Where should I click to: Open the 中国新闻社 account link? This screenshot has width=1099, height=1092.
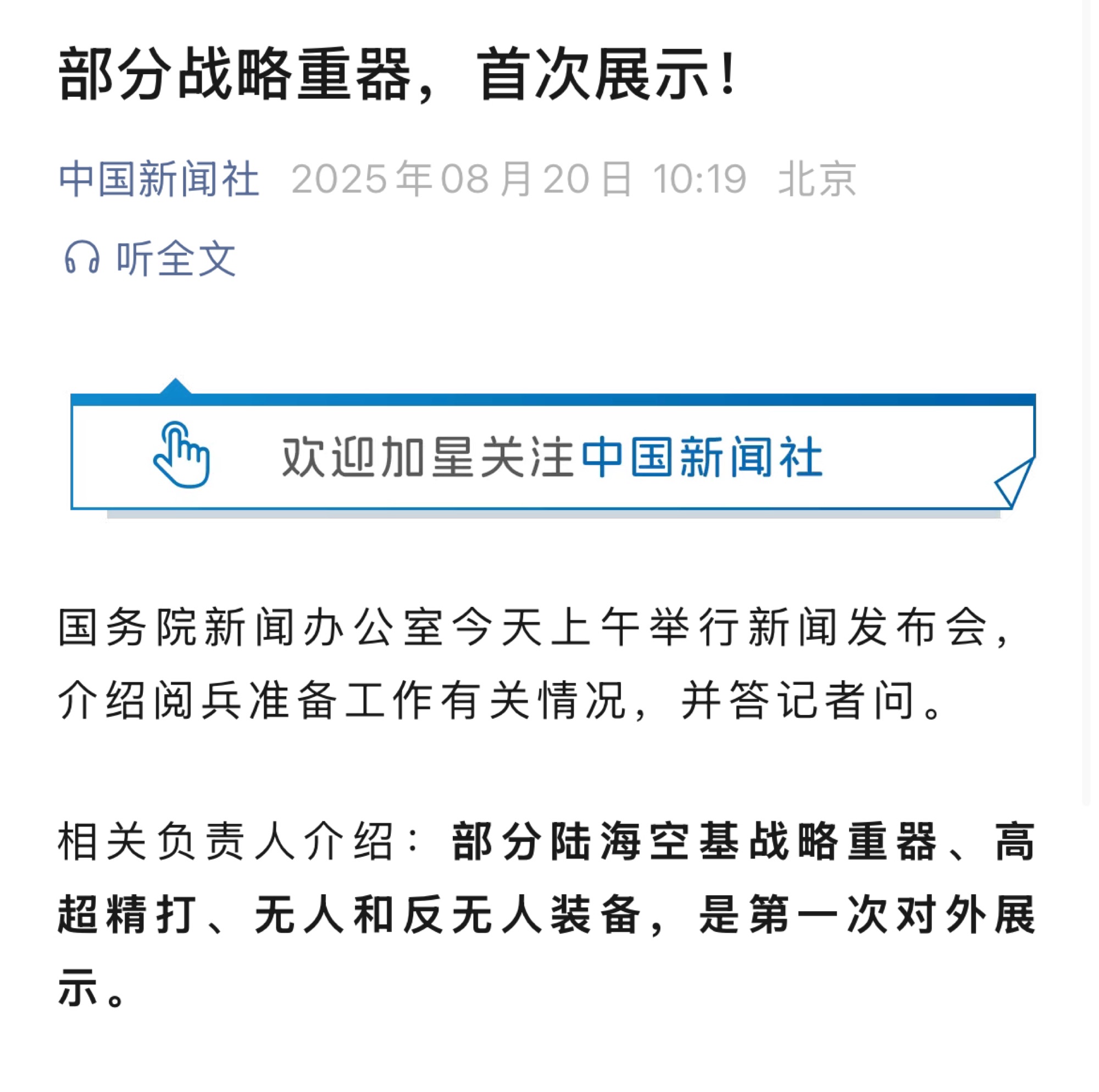159,179
